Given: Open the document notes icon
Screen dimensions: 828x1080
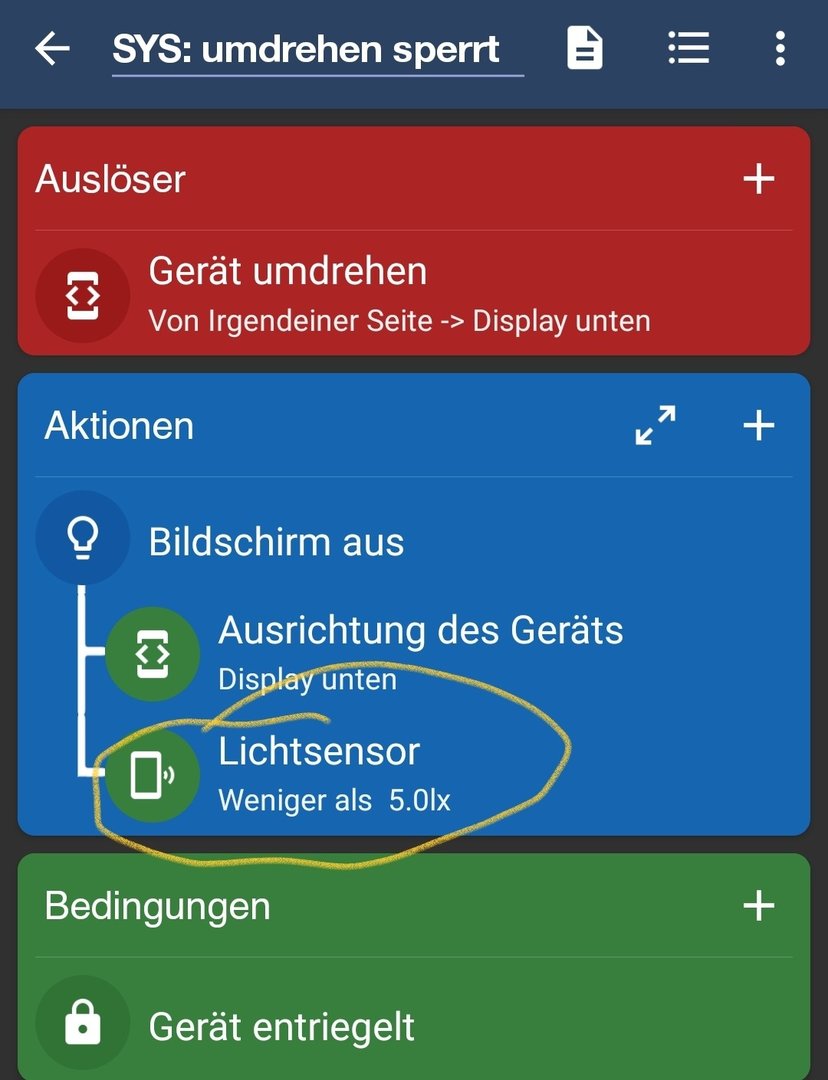Looking at the screenshot, I should [x=585, y=48].
